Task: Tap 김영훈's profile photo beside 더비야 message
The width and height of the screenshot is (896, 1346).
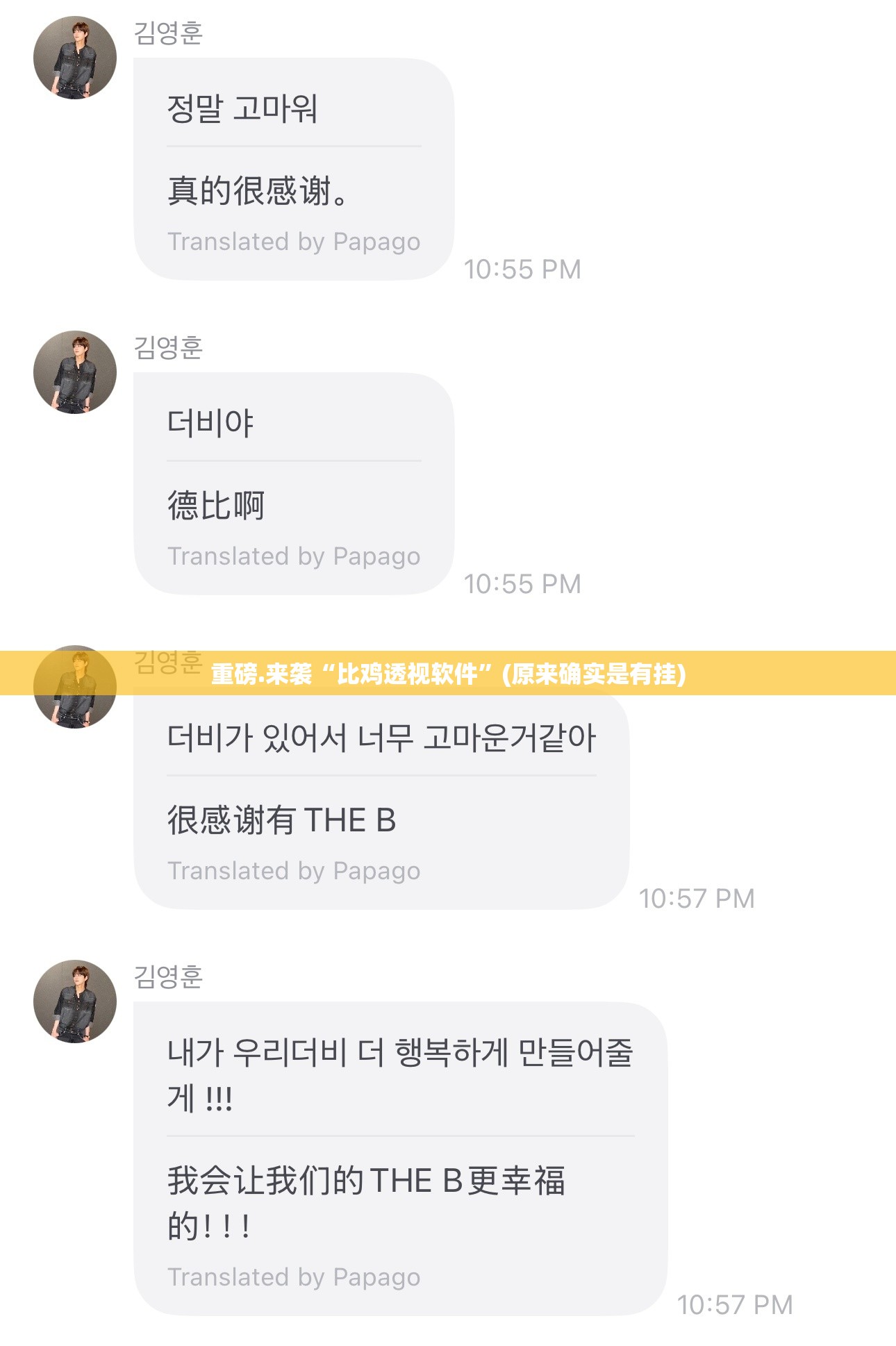Action: click(x=75, y=372)
